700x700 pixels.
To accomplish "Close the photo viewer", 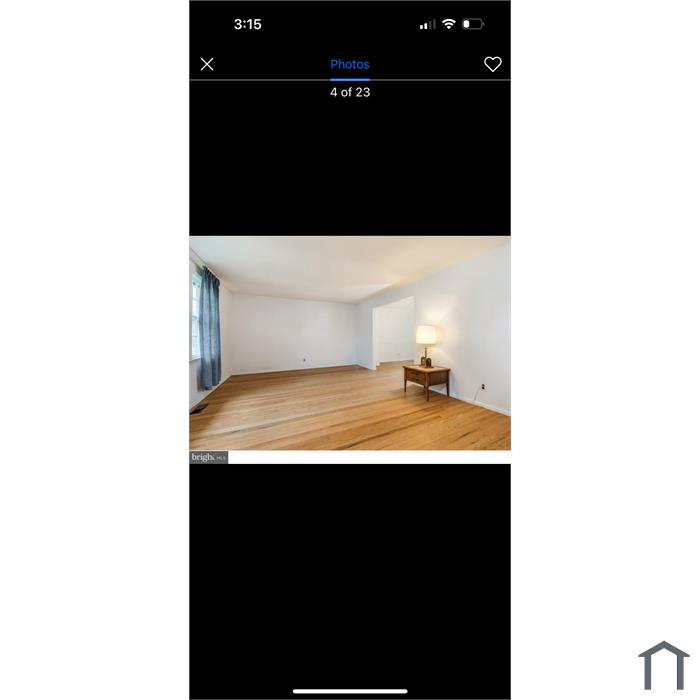I will (207, 64).
